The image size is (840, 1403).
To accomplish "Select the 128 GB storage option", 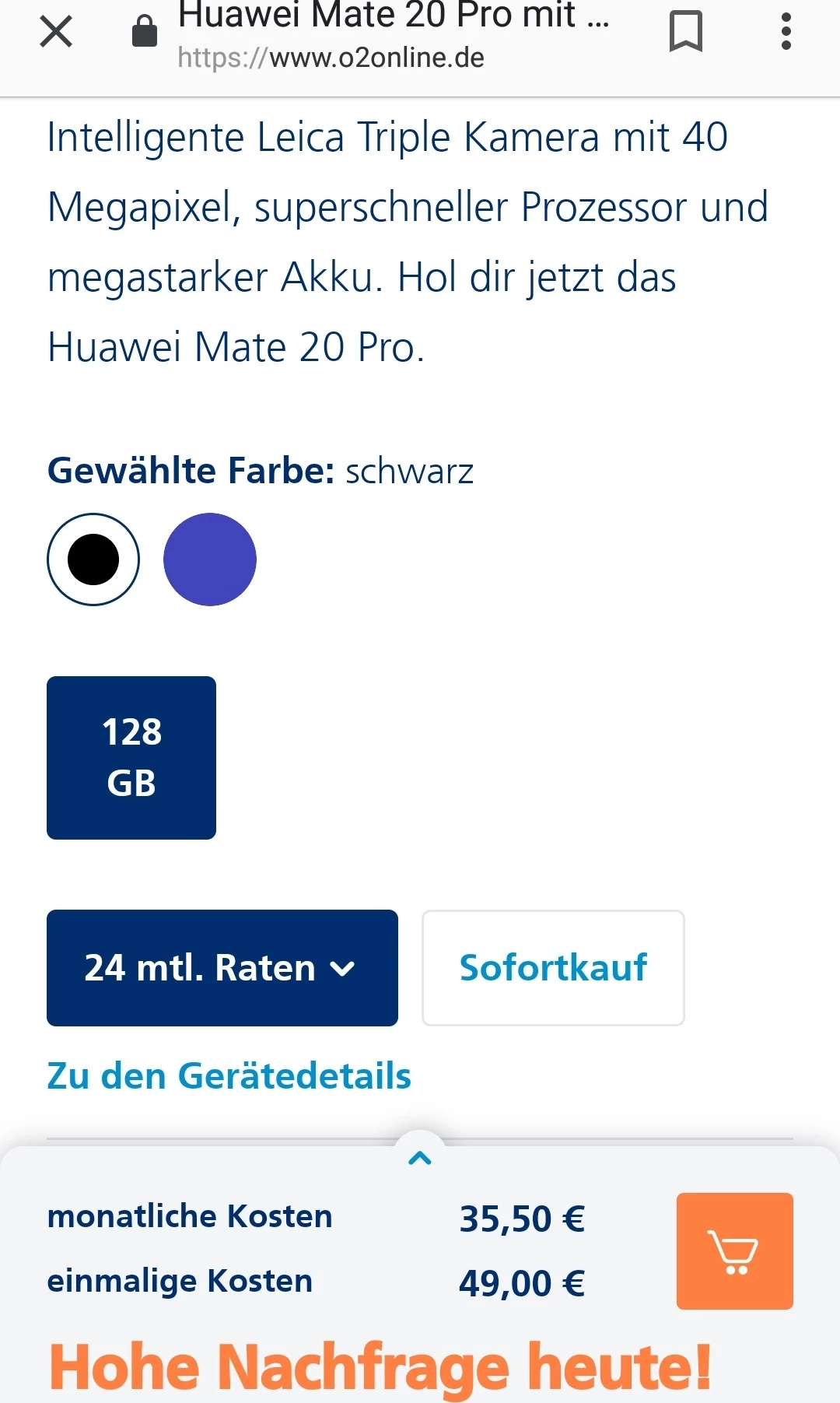I will click(131, 757).
